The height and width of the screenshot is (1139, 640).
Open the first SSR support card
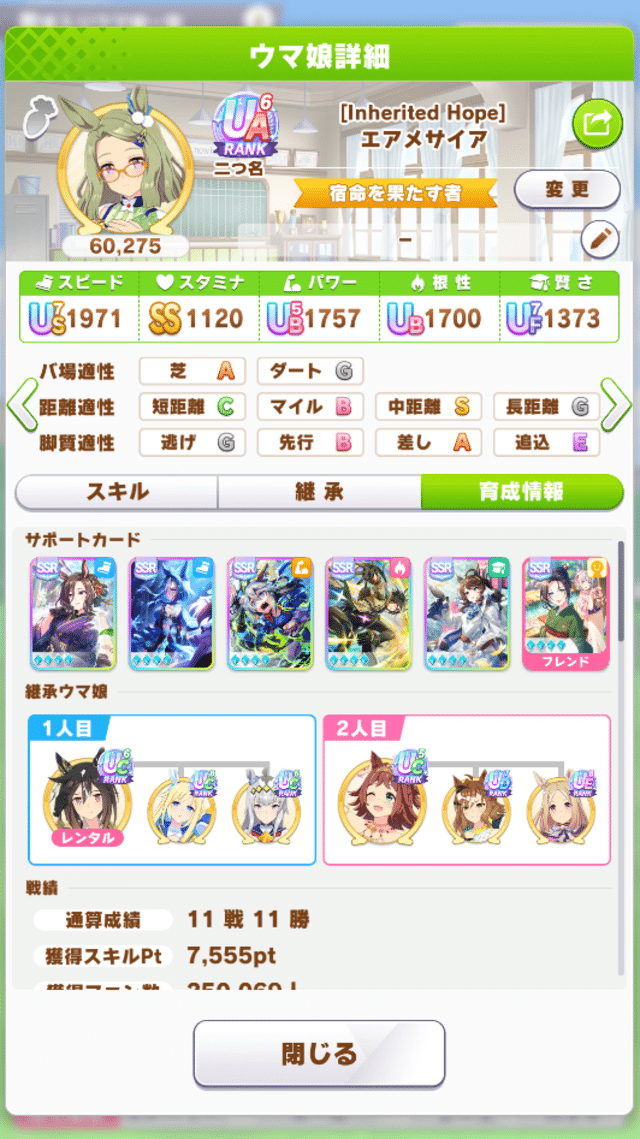[x=73, y=612]
